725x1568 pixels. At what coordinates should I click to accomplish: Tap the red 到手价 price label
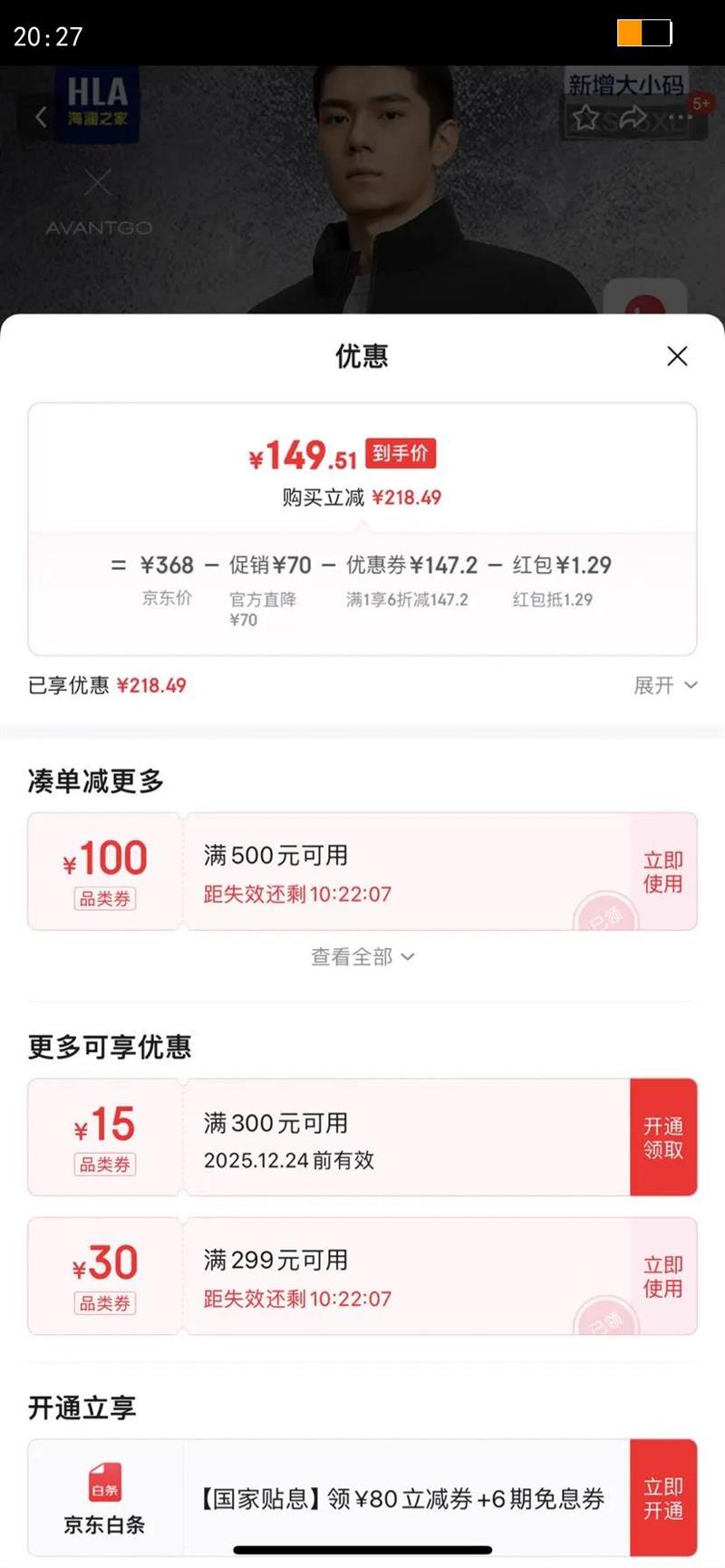[x=400, y=453]
